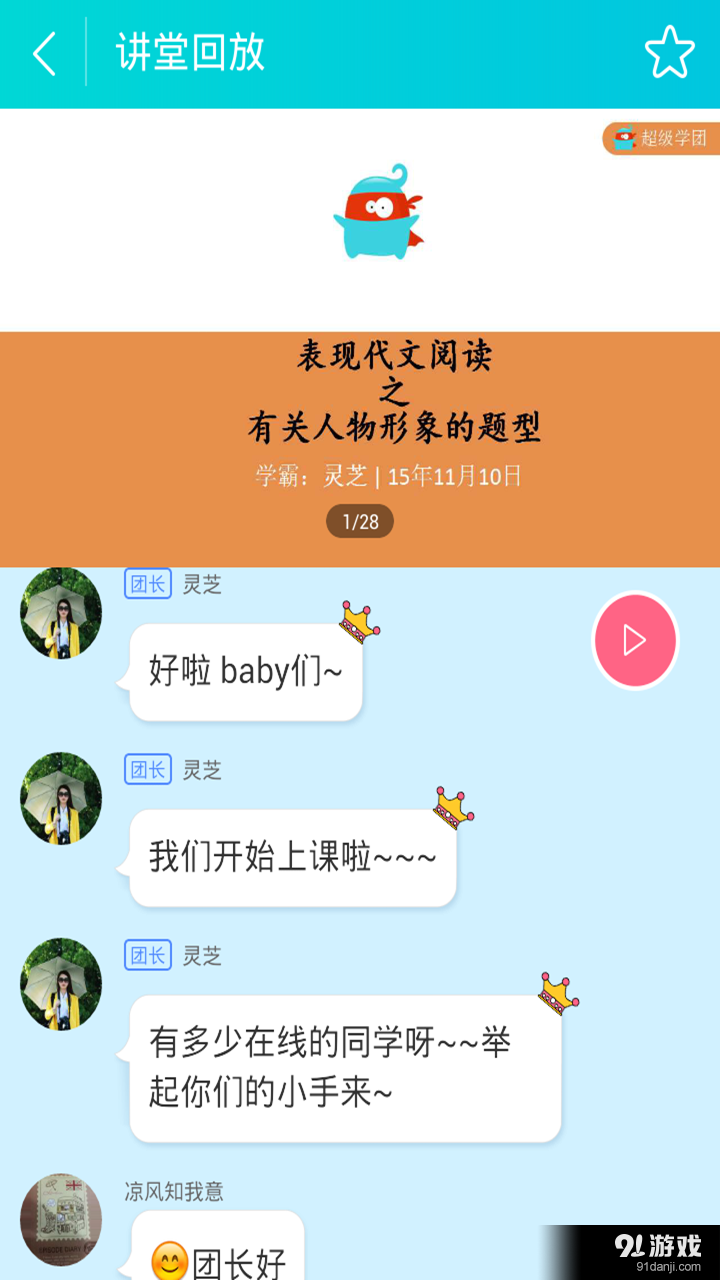Toggle playback with the pink play button
The height and width of the screenshot is (1280, 720).
tap(635, 640)
